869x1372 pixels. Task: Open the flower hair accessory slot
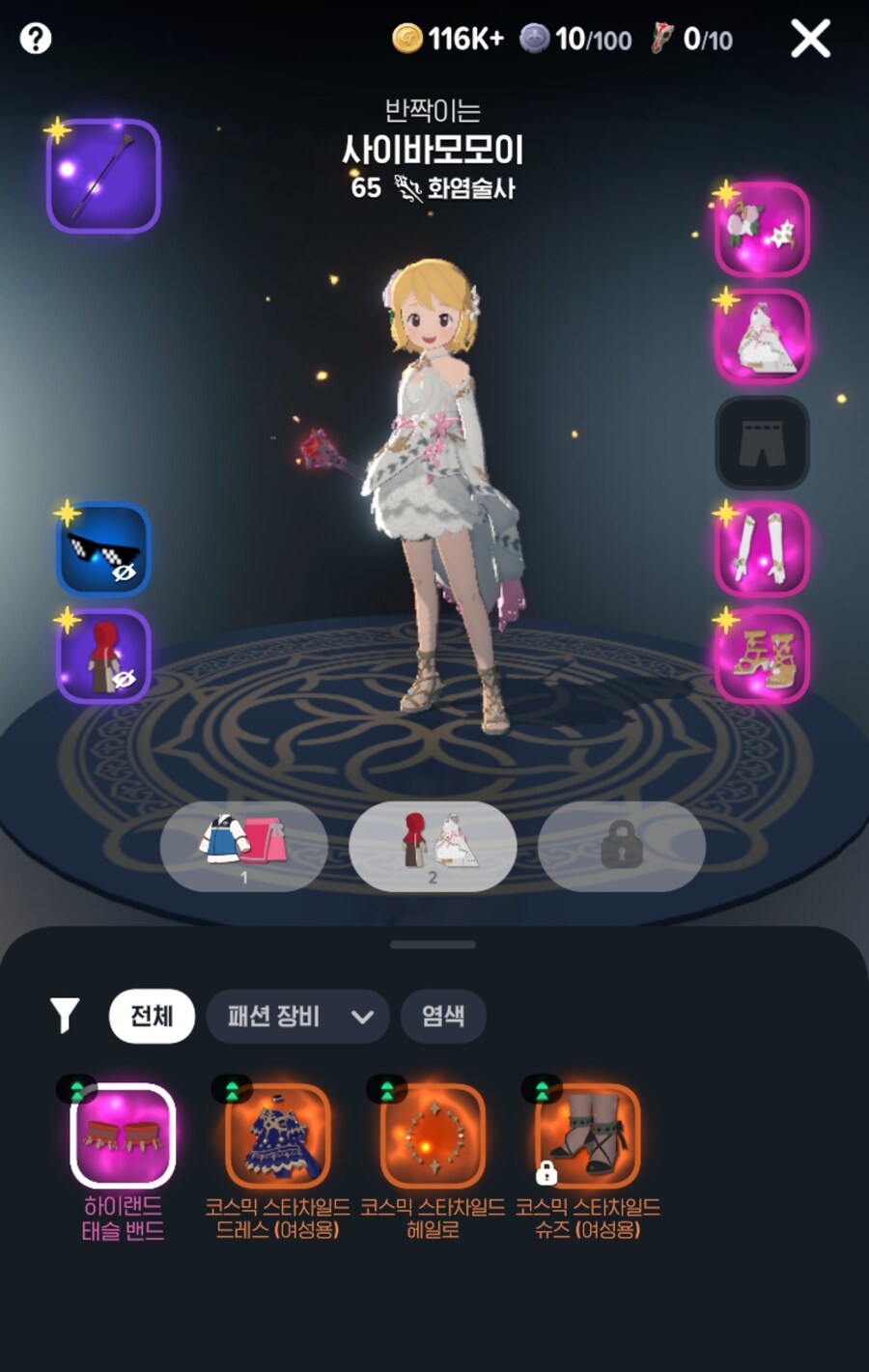point(762,228)
